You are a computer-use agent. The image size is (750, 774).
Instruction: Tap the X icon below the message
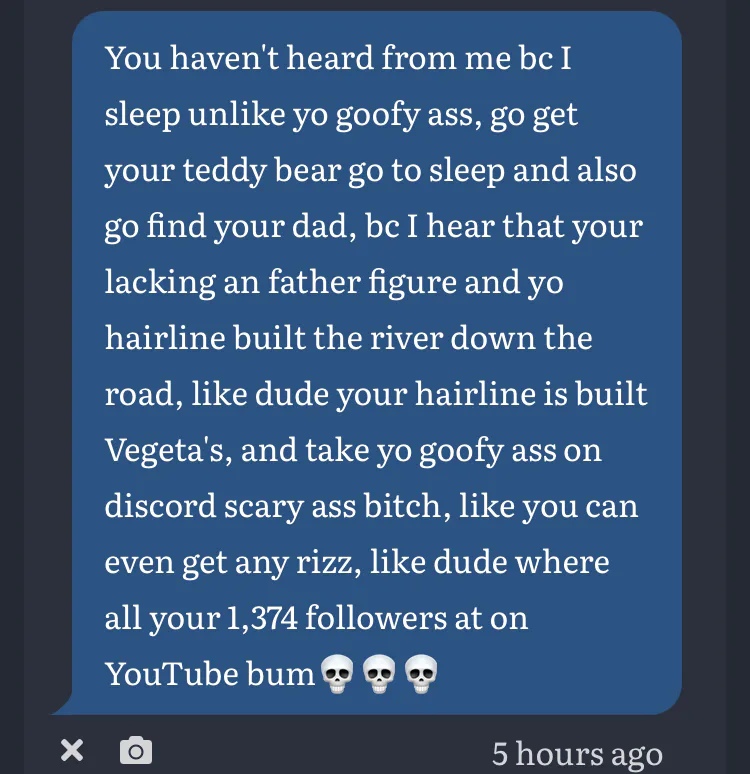[71, 750]
